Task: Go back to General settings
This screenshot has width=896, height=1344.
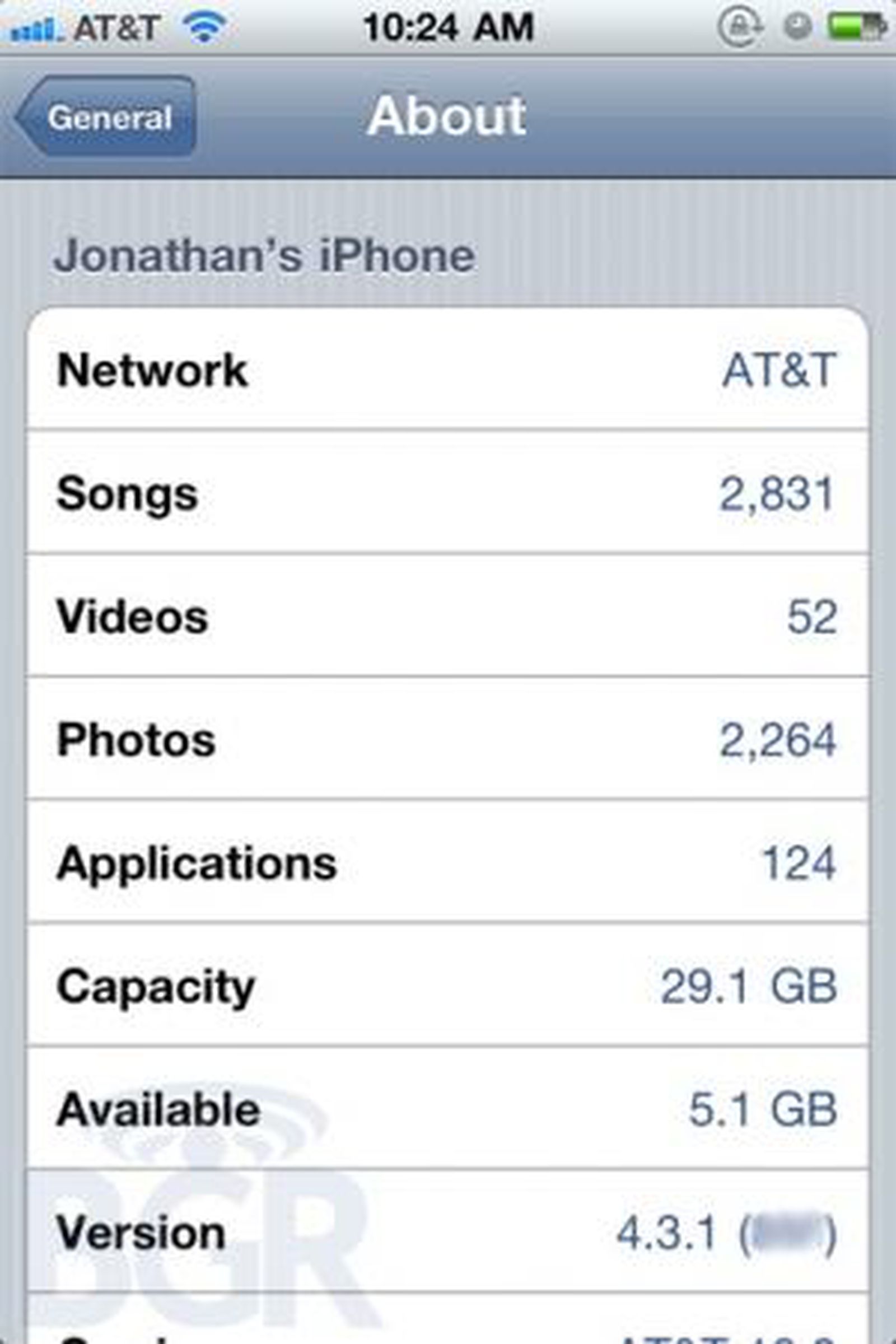Action: (108, 117)
